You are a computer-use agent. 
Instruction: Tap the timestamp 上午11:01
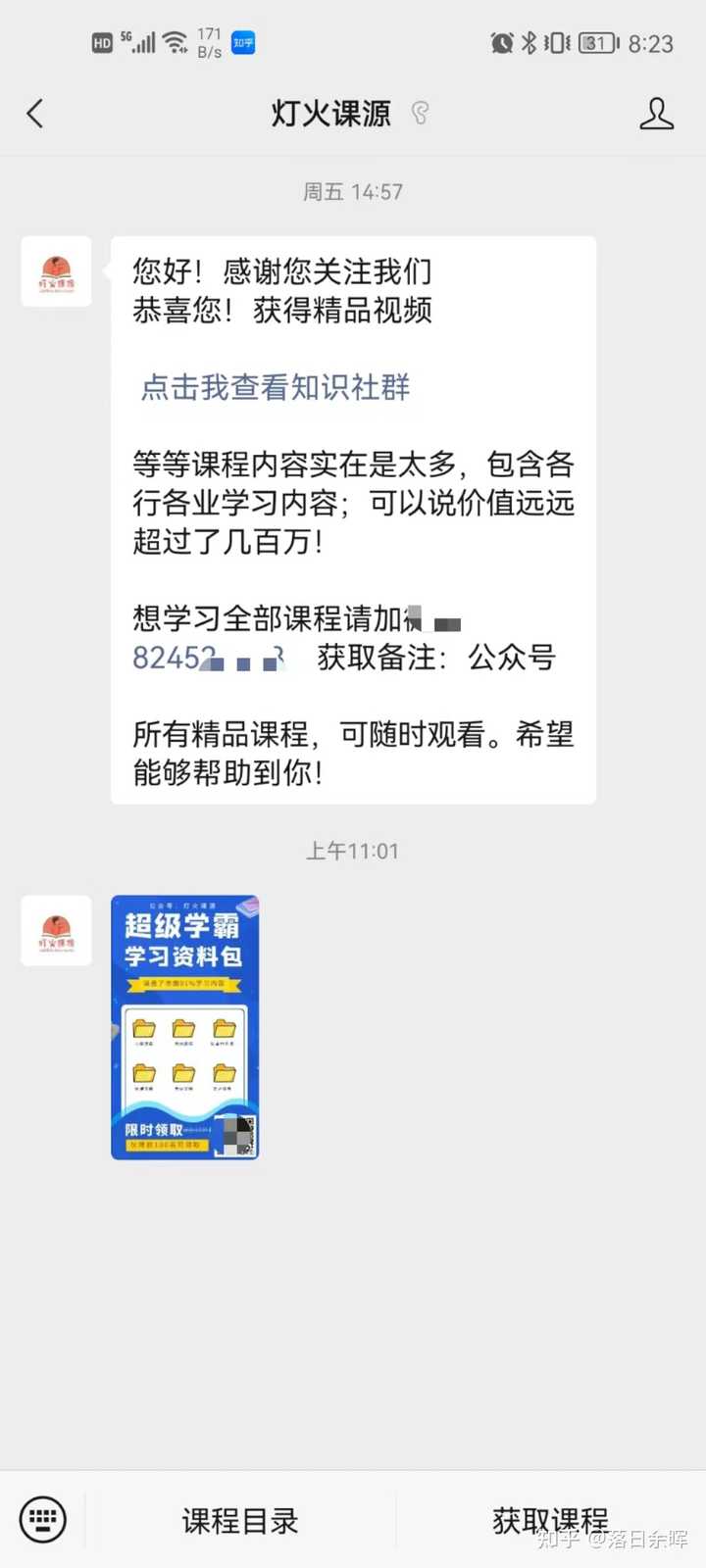point(351,851)
